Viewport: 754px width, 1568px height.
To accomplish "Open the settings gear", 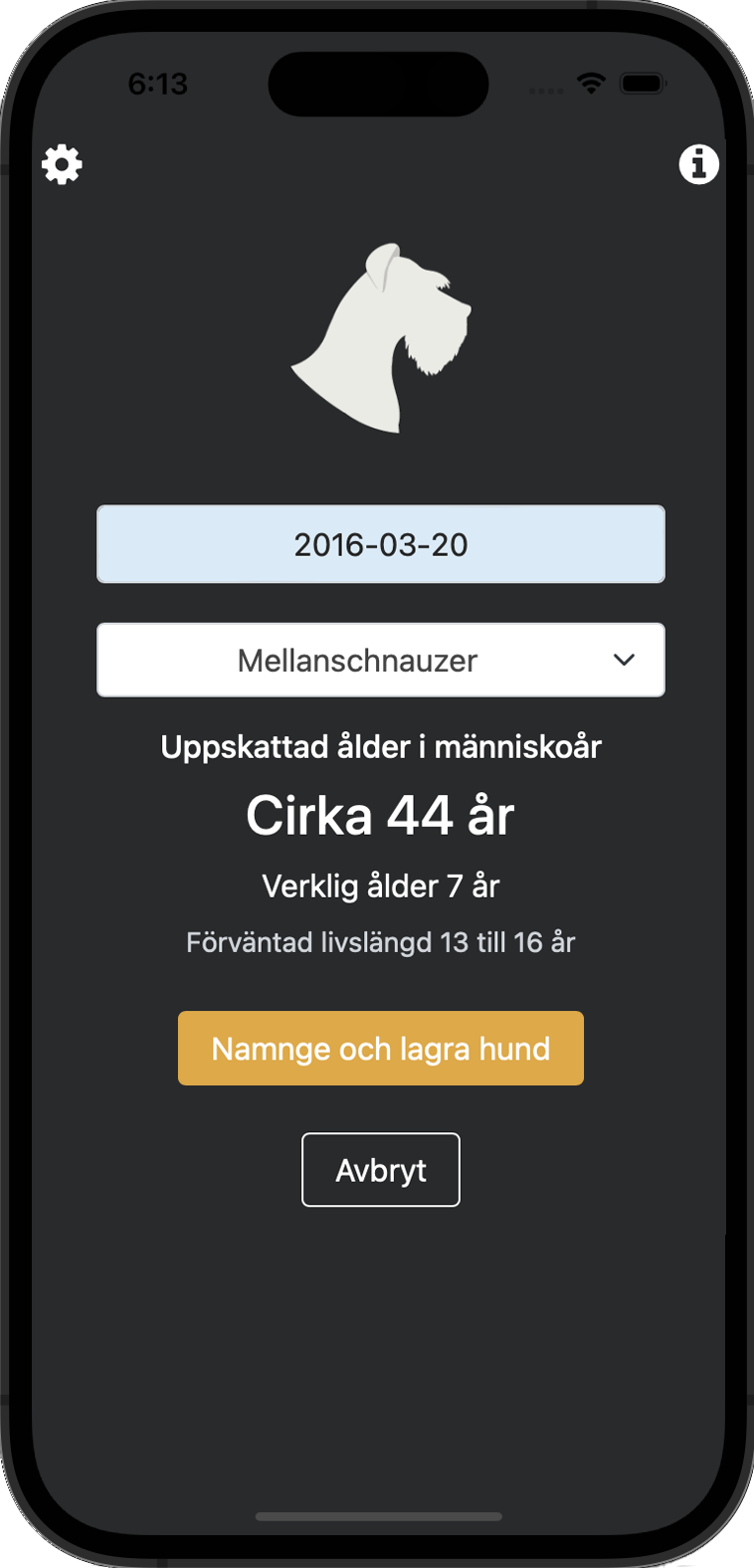I will (x=62, y=164).
